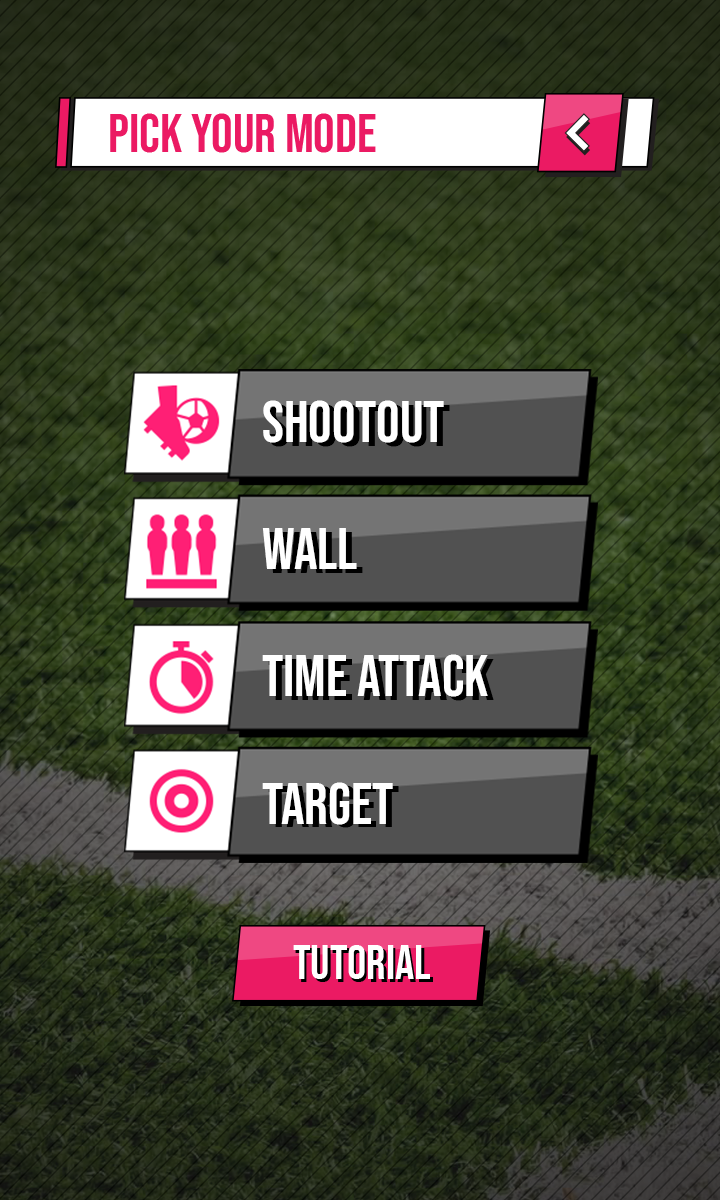Go back using the pink arrow button
This screenshot has height=1200, width=720.
pyautogui.click(x=580, y=133)
